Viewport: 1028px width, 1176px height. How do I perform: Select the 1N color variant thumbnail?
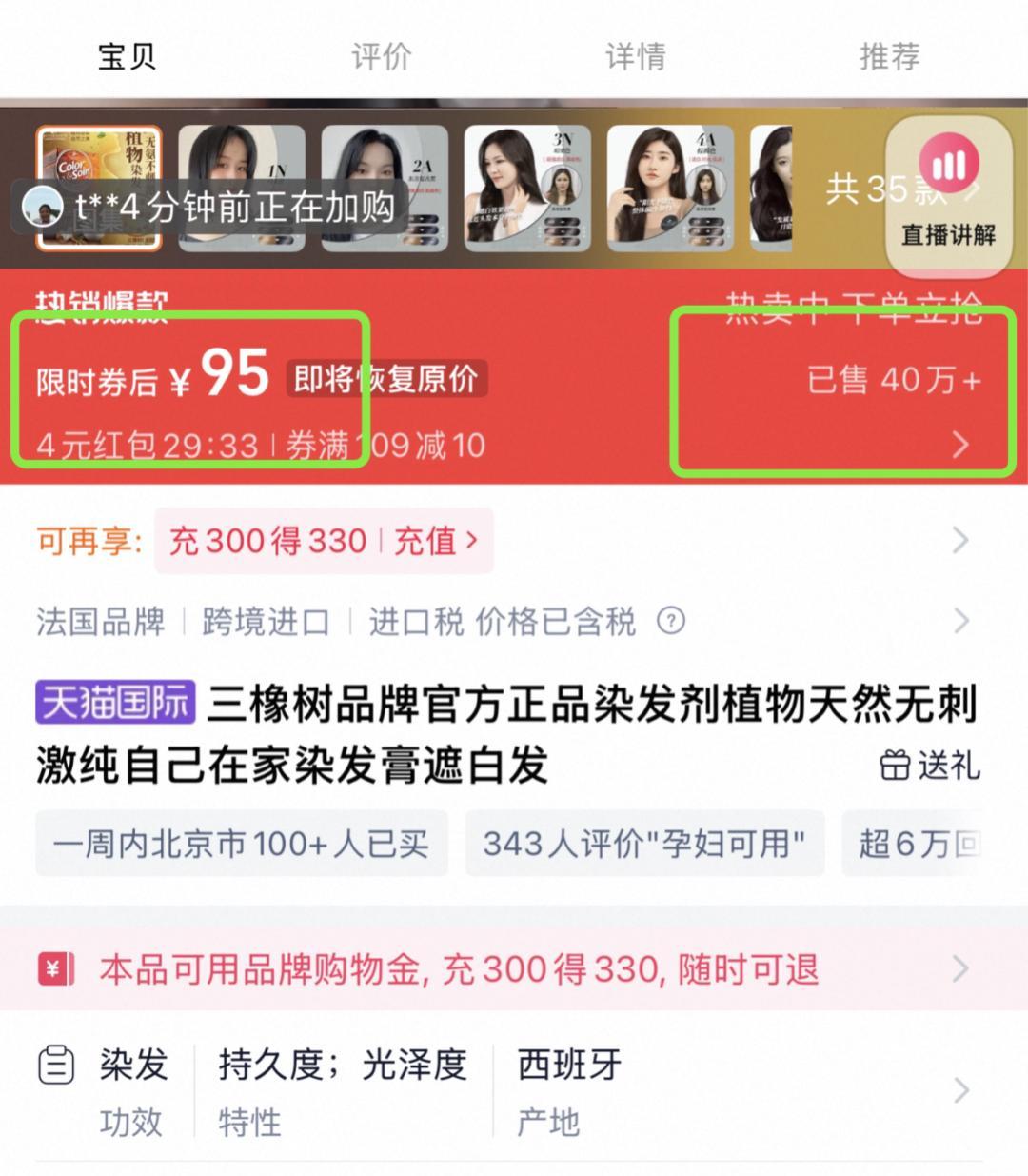(x=242, y=188)
